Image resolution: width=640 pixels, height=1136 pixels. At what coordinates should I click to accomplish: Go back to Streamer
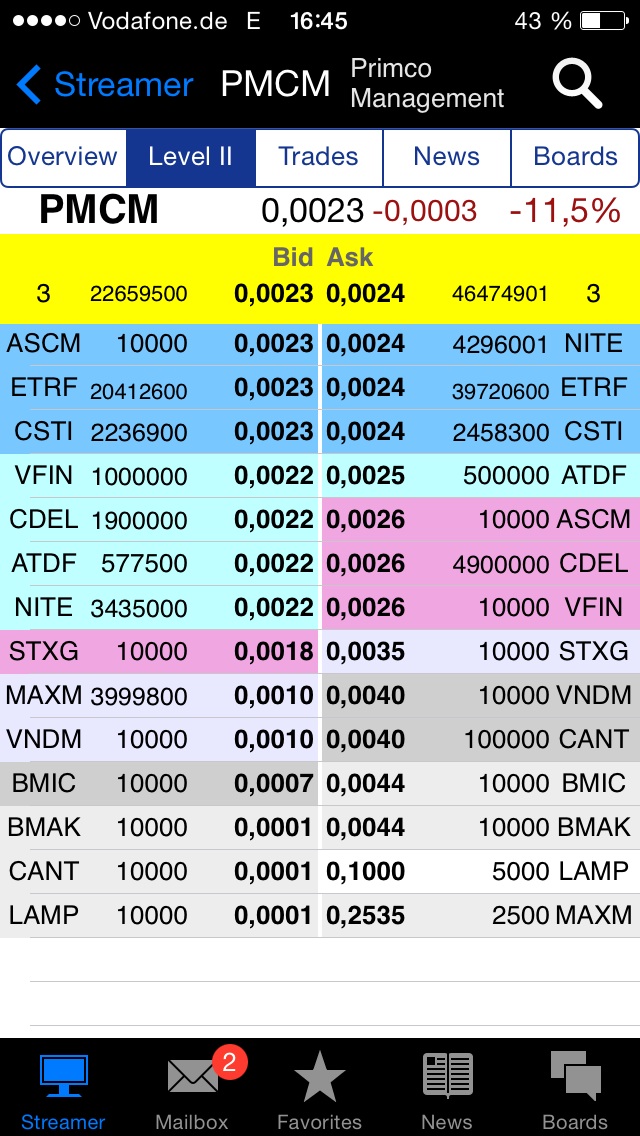[x=105, y=85]
